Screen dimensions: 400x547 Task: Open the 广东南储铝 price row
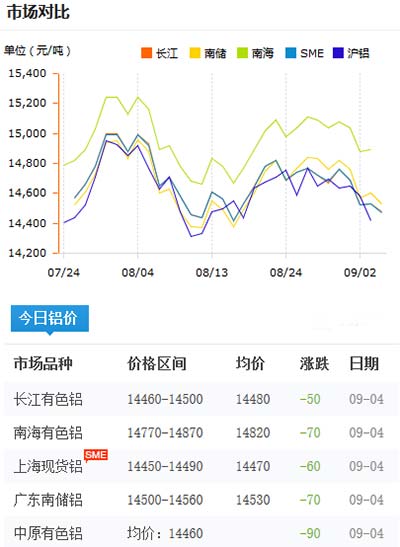pos(200,500)
